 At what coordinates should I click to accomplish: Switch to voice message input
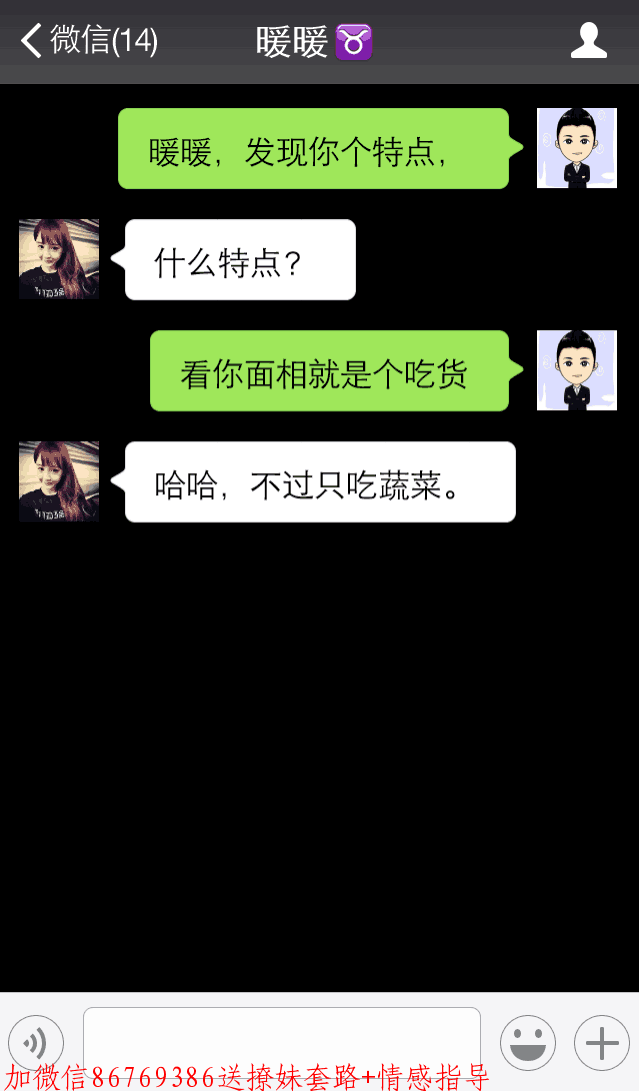tap(36, 1043)
